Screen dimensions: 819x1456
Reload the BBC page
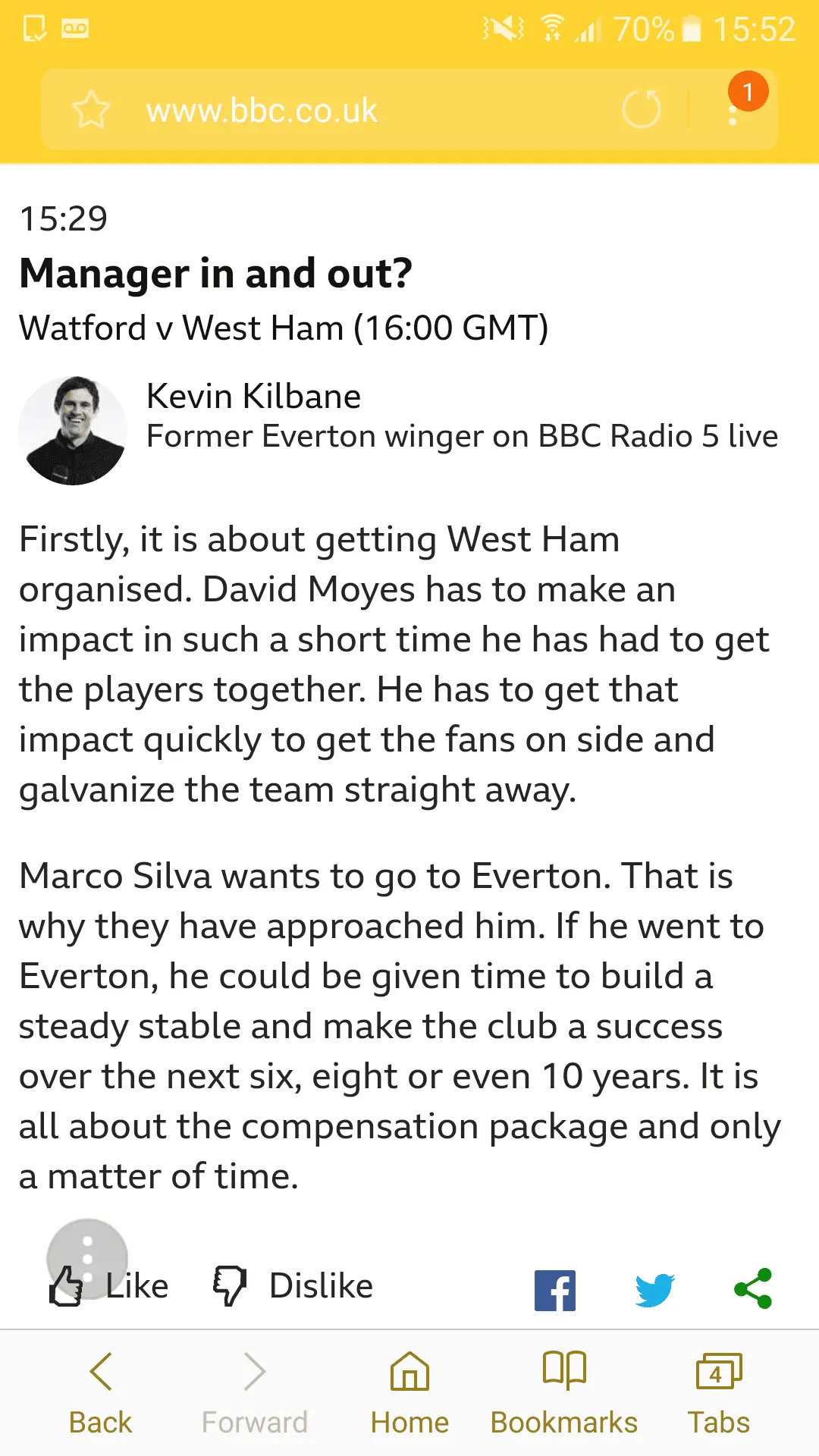pos(642,109)
